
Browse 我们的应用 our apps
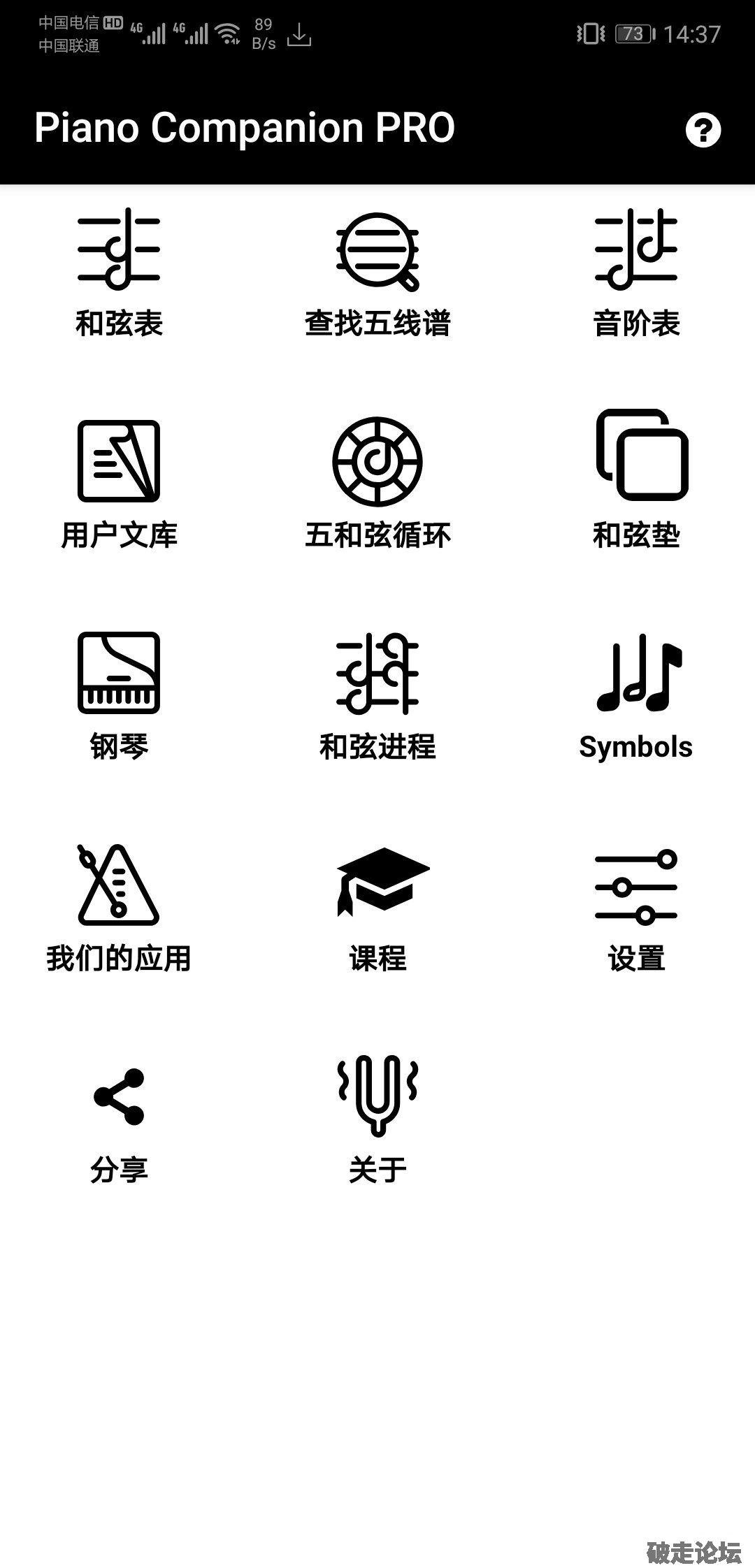[x=119, y=908]
